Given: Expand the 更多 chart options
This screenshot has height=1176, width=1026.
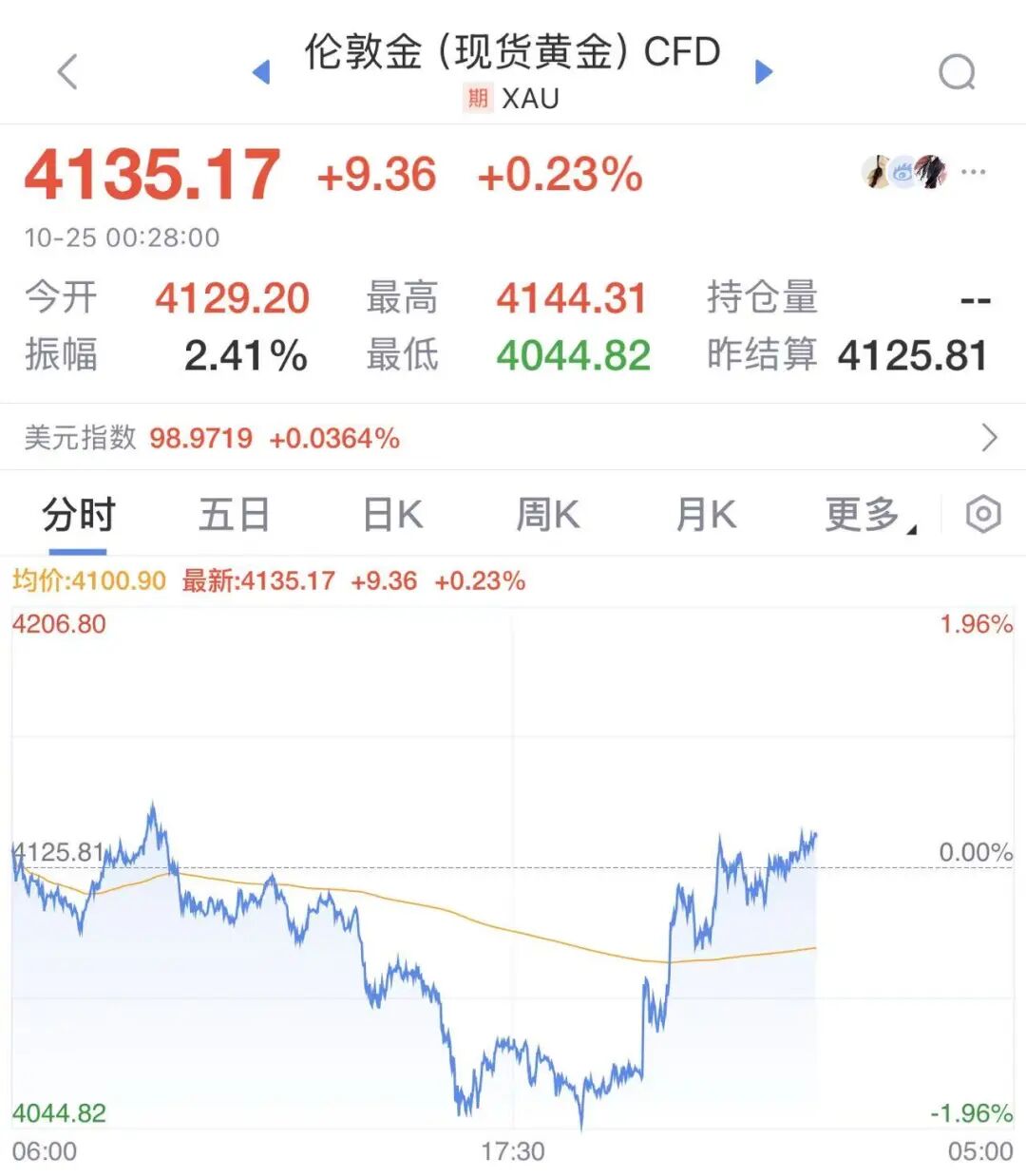Looking at the screenshot, I should pos(868,516).
